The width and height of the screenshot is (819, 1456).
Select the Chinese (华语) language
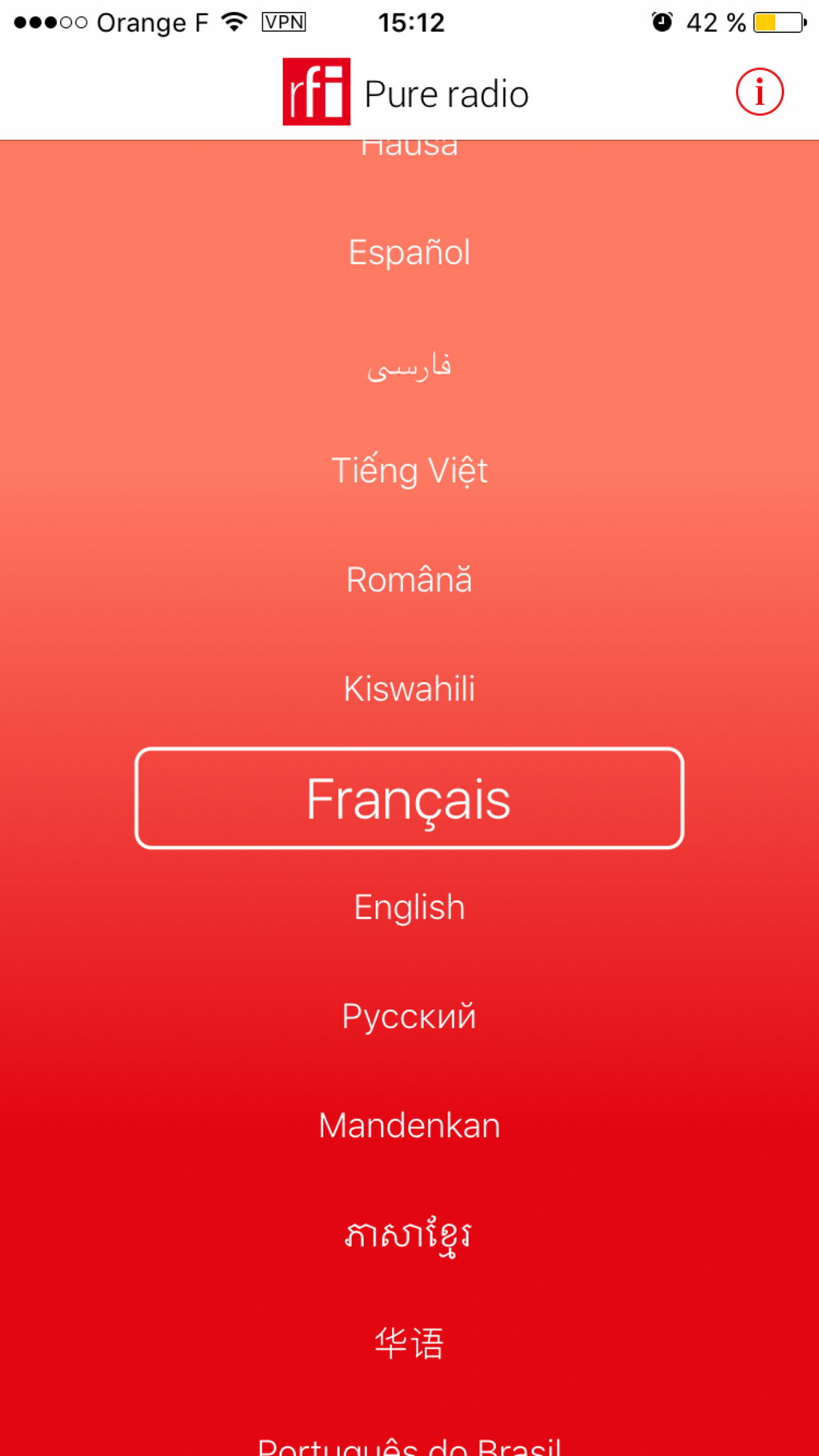pyautogui.click(x=409, y=1343)
